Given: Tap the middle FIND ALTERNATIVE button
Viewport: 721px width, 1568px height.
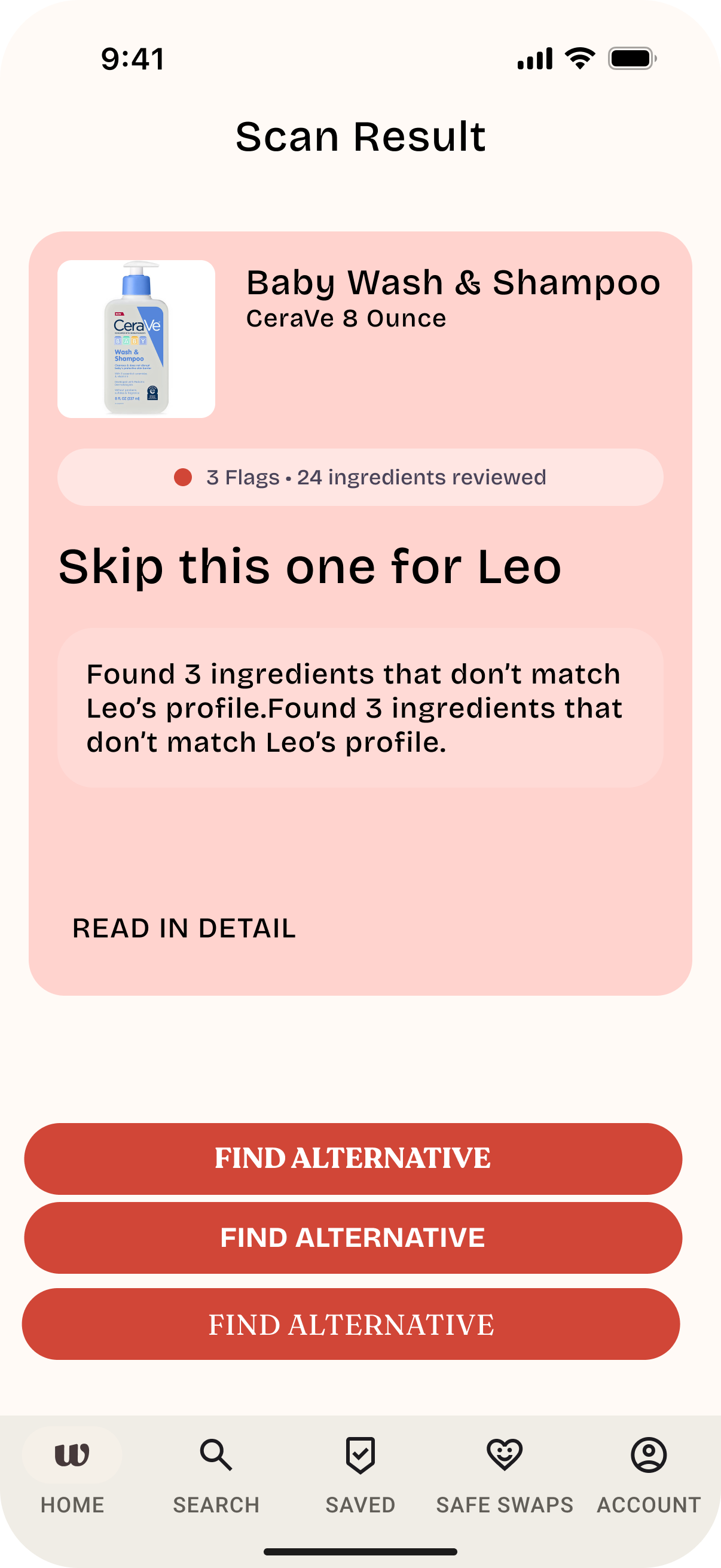Looking at the screenshot, I should pyautogui.click(x=360, y=1237).
